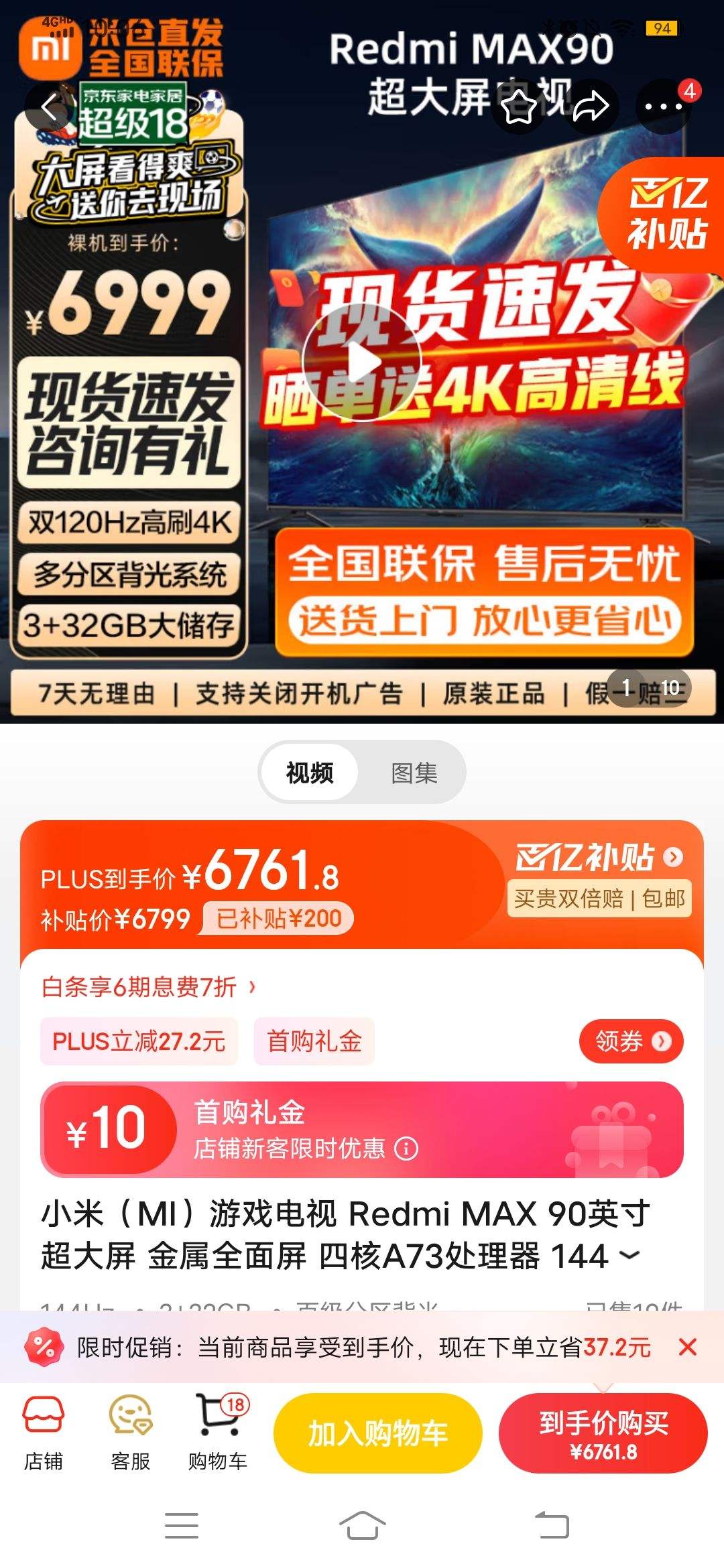Expand the product title
724x1568 pixels.
629,1254
